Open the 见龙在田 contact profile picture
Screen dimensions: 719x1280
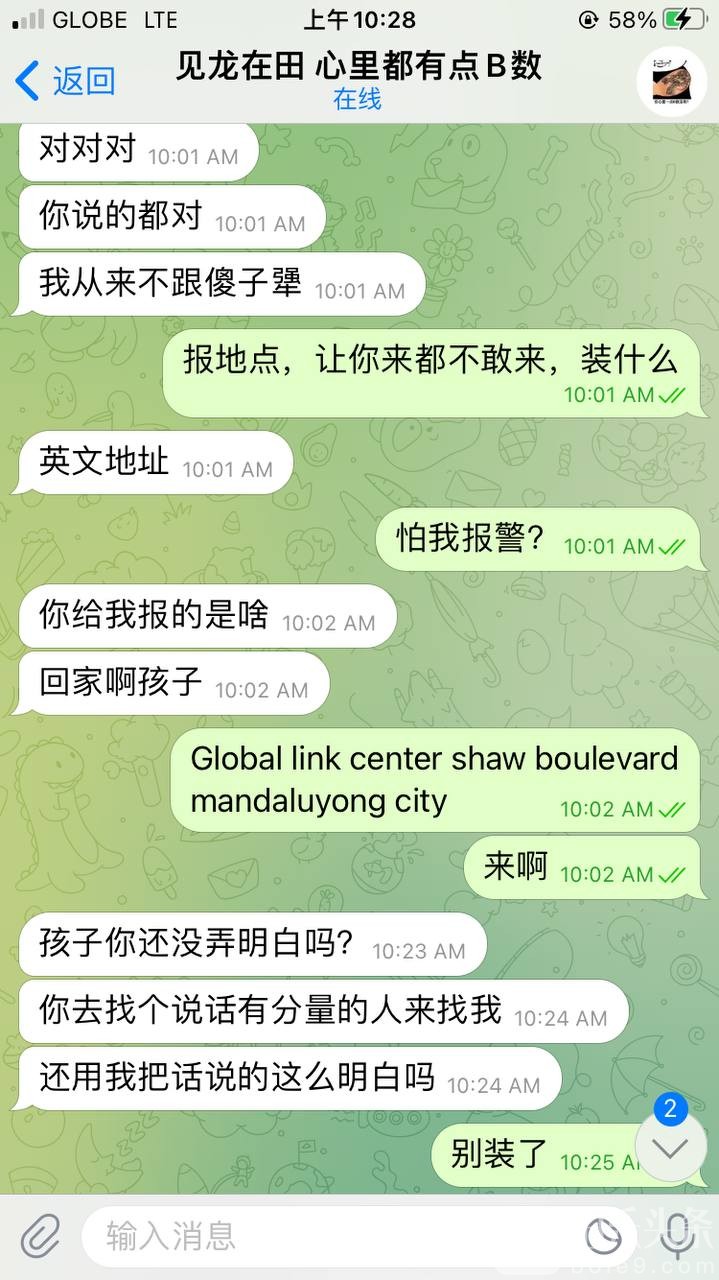click(x=671, y=81)
